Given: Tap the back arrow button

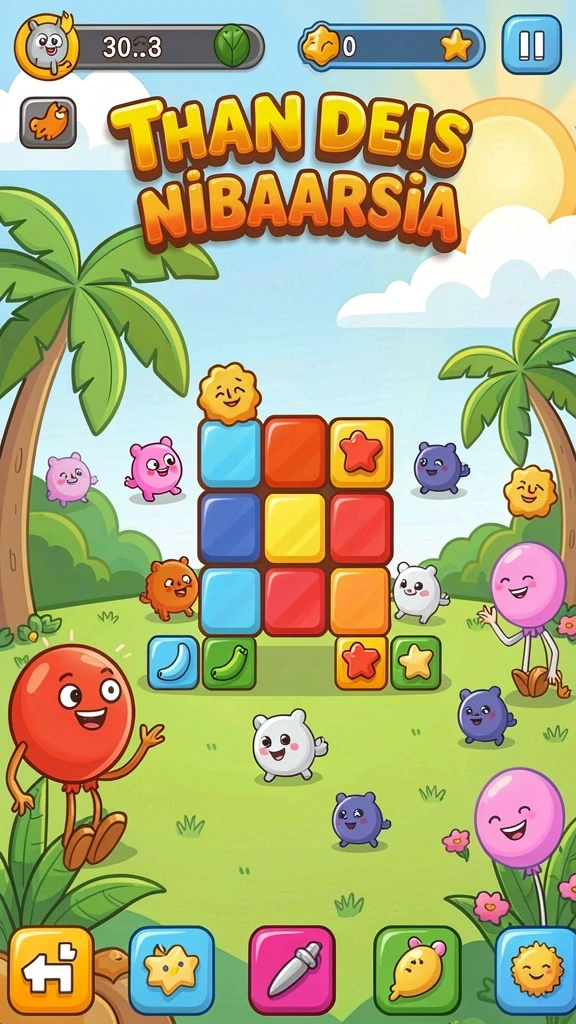Looking at the screenshot, I should (x=51, y=969).
